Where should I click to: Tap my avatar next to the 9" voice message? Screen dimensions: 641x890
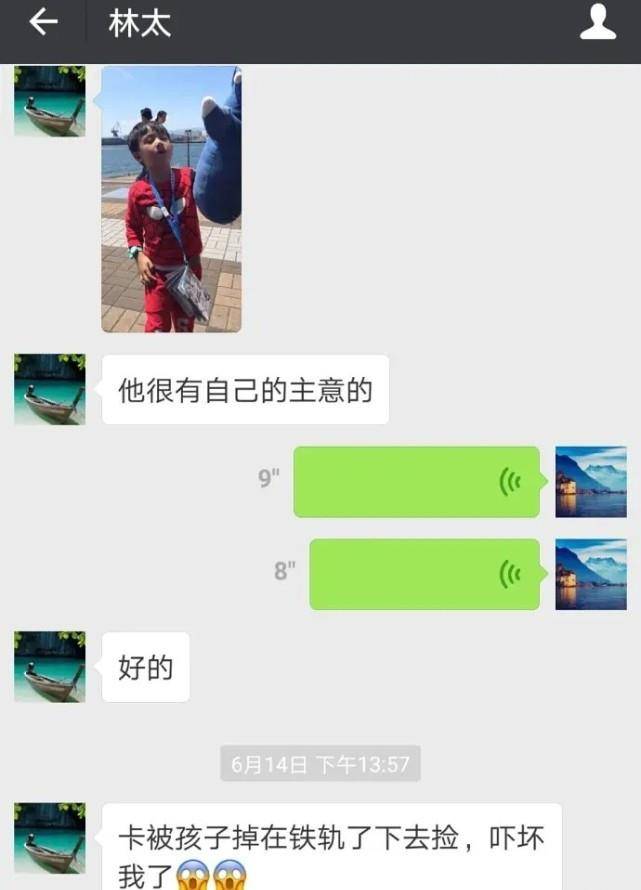pos(590,482)
